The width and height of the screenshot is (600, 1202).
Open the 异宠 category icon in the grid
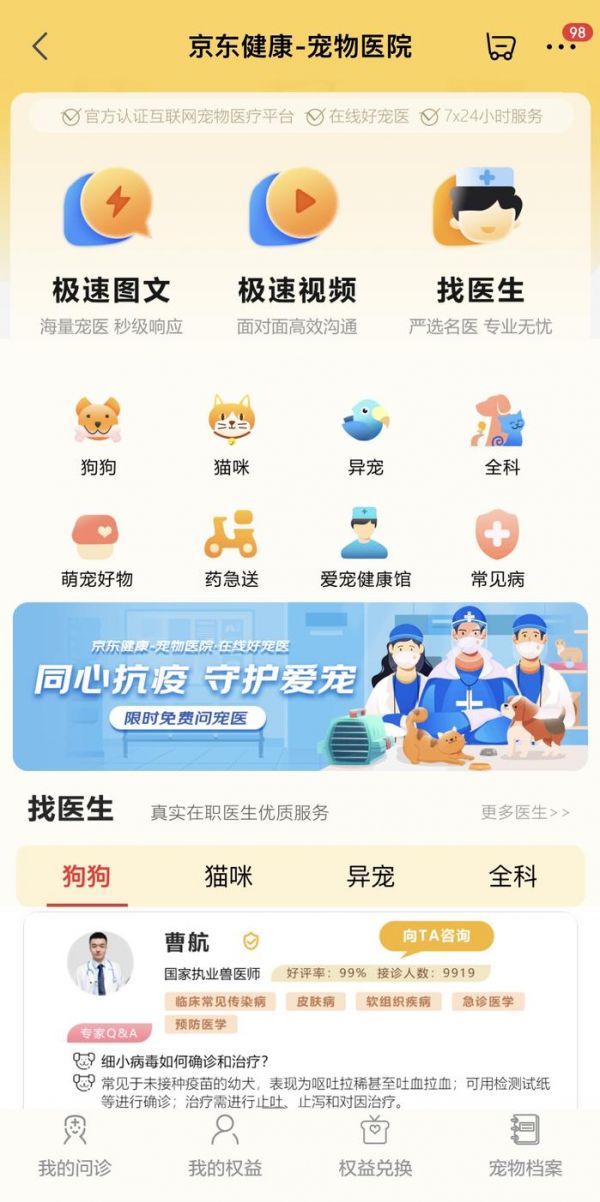365,436
